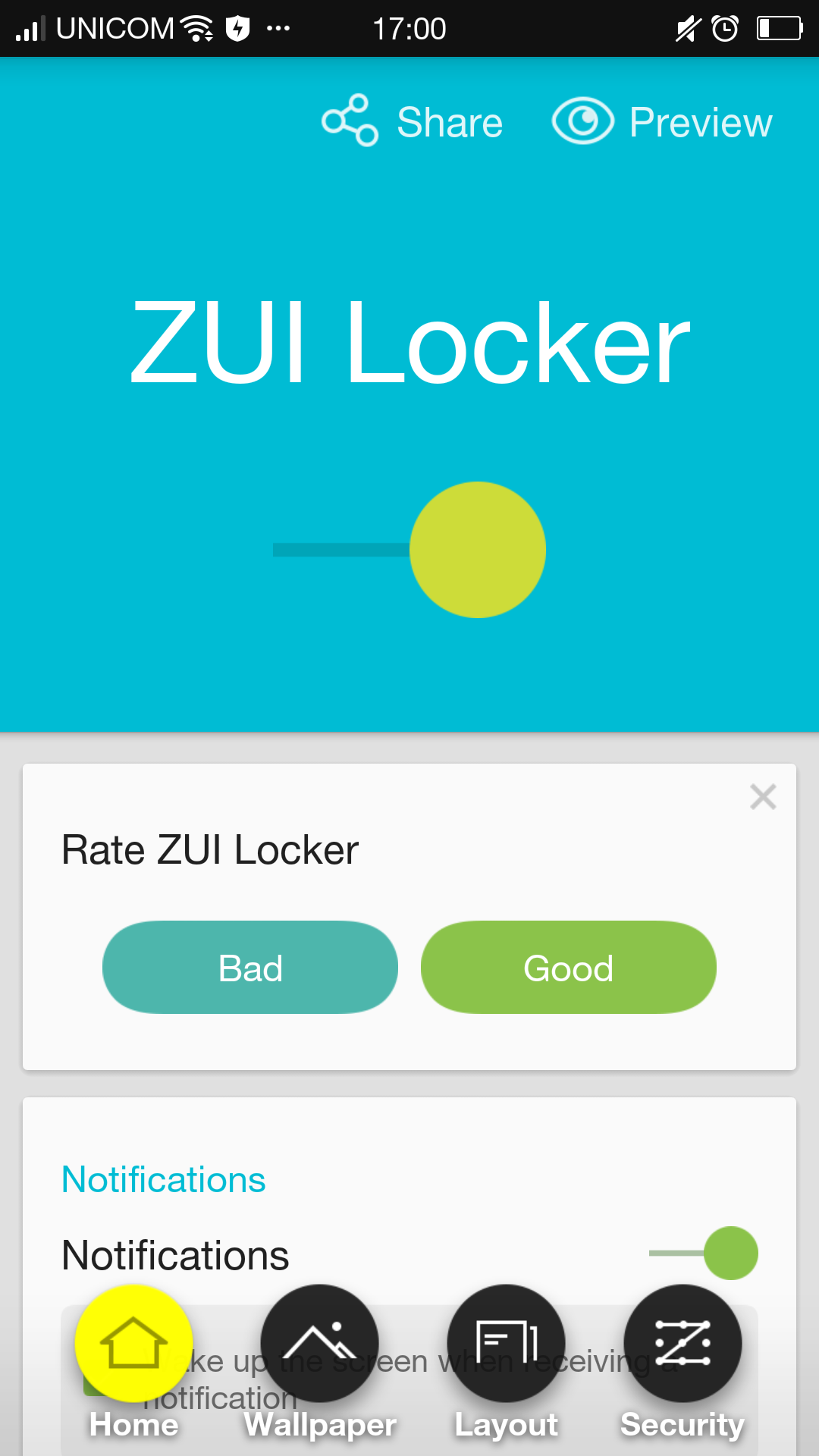Screen dimensions: 819x1456
Task: Open the Layout tab
Action: [506, 1344]
